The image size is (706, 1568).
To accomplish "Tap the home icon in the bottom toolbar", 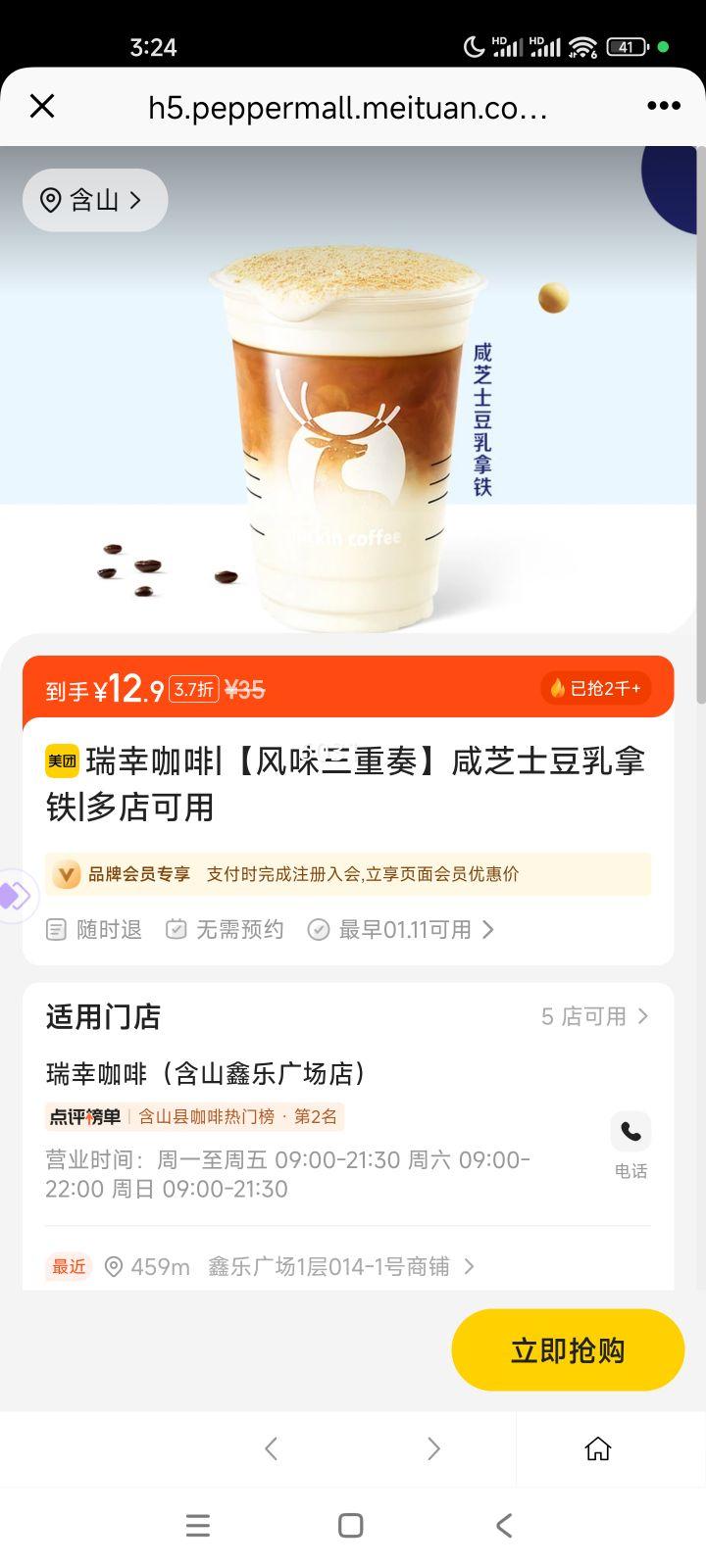I will click(x=597, y=1448).
